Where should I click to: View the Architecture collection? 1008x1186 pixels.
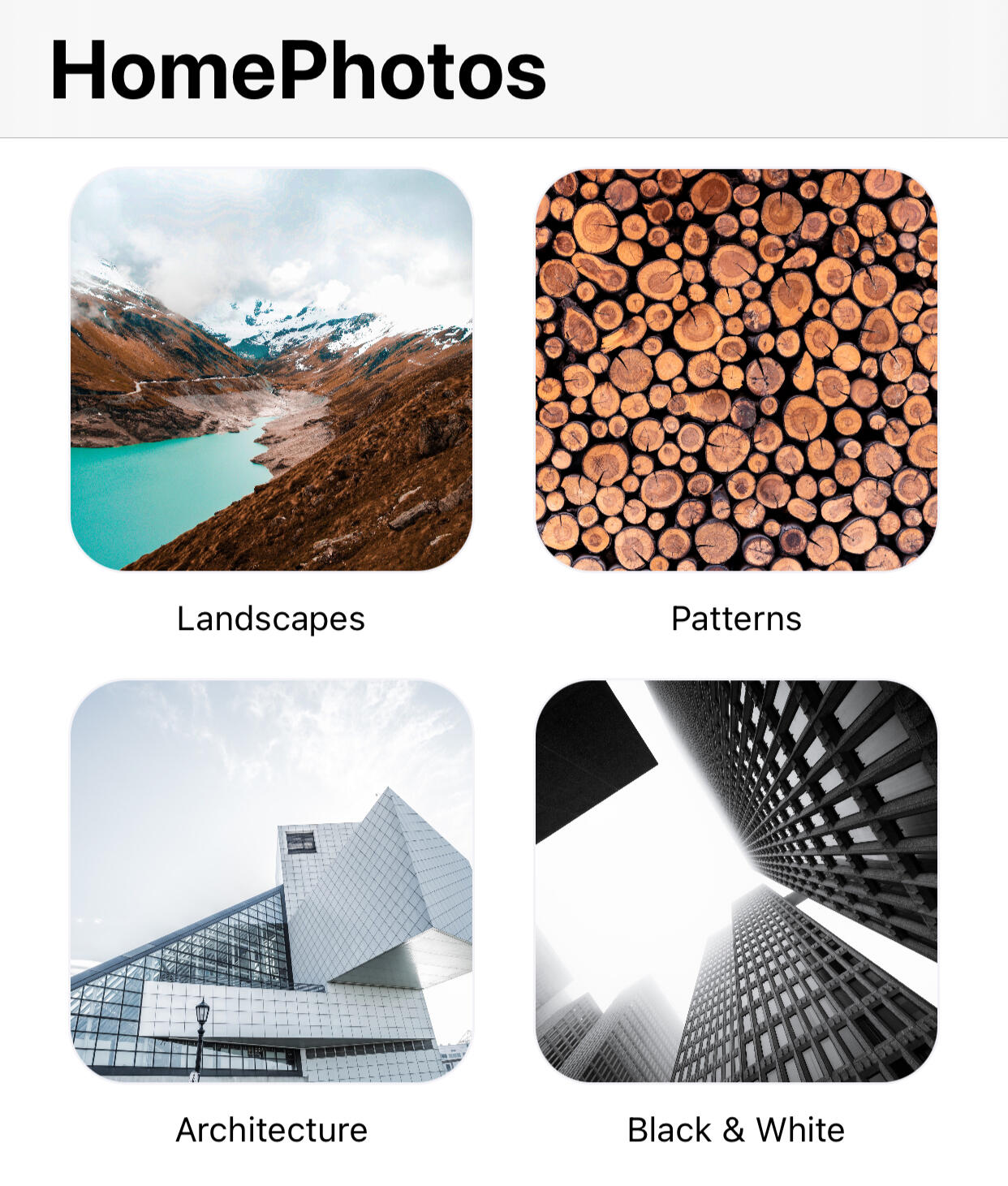tap(271, 881)
